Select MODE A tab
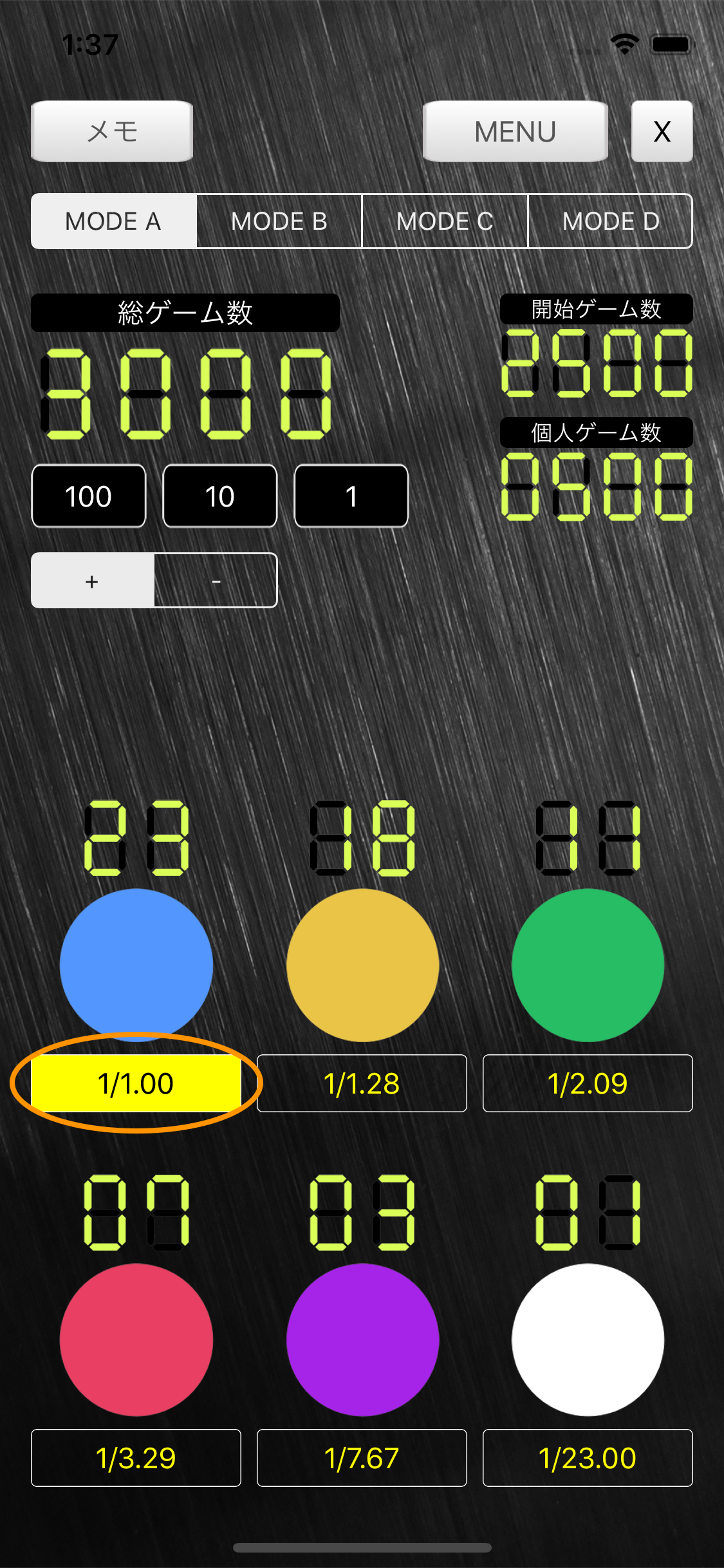 (113, 221)
